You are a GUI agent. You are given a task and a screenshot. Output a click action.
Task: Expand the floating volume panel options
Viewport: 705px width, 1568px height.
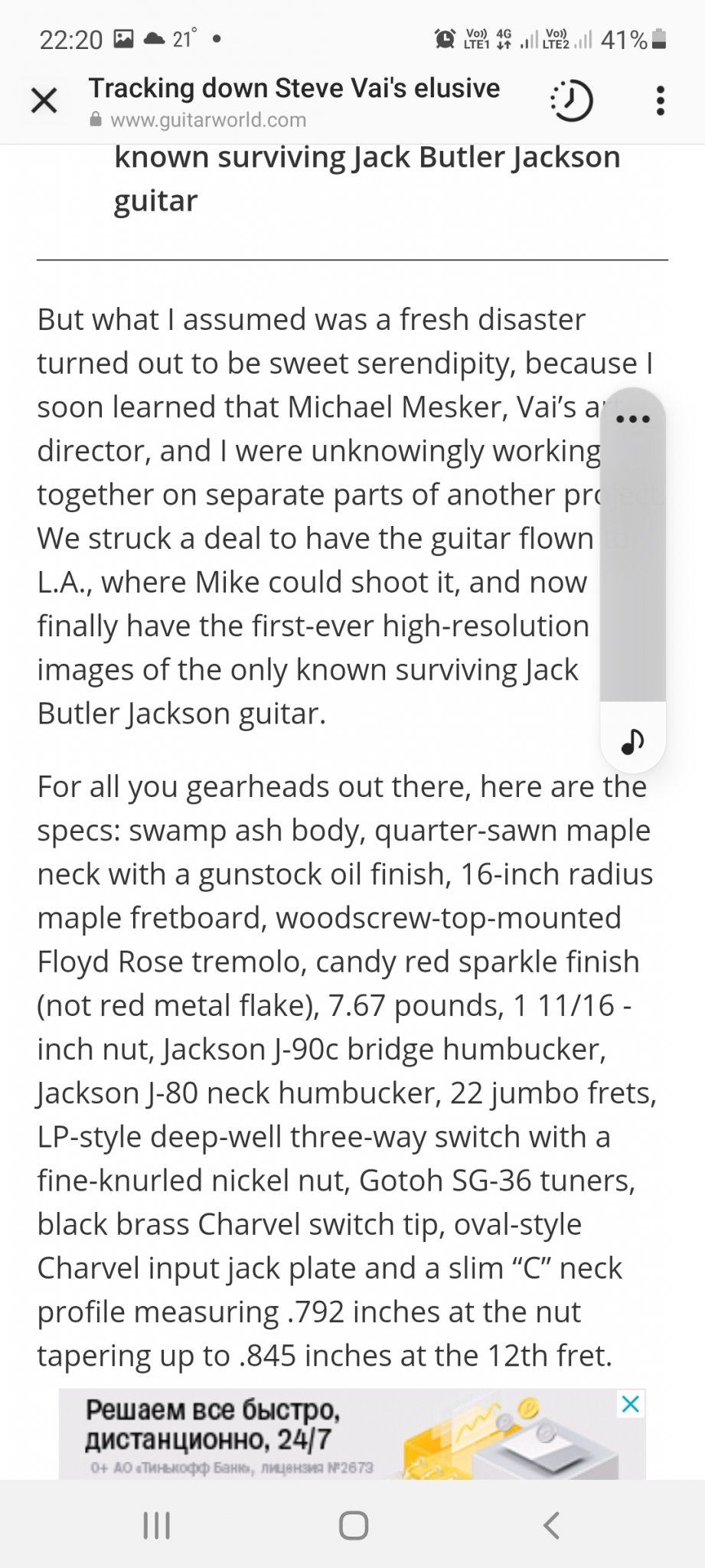coord(633,419)
